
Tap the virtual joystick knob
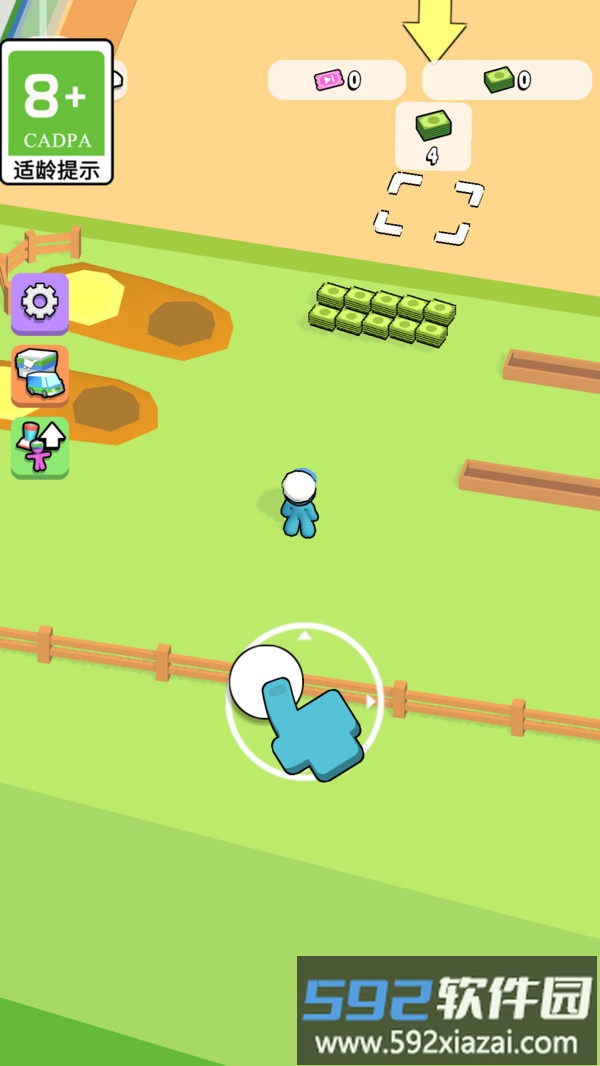[265, 680]
